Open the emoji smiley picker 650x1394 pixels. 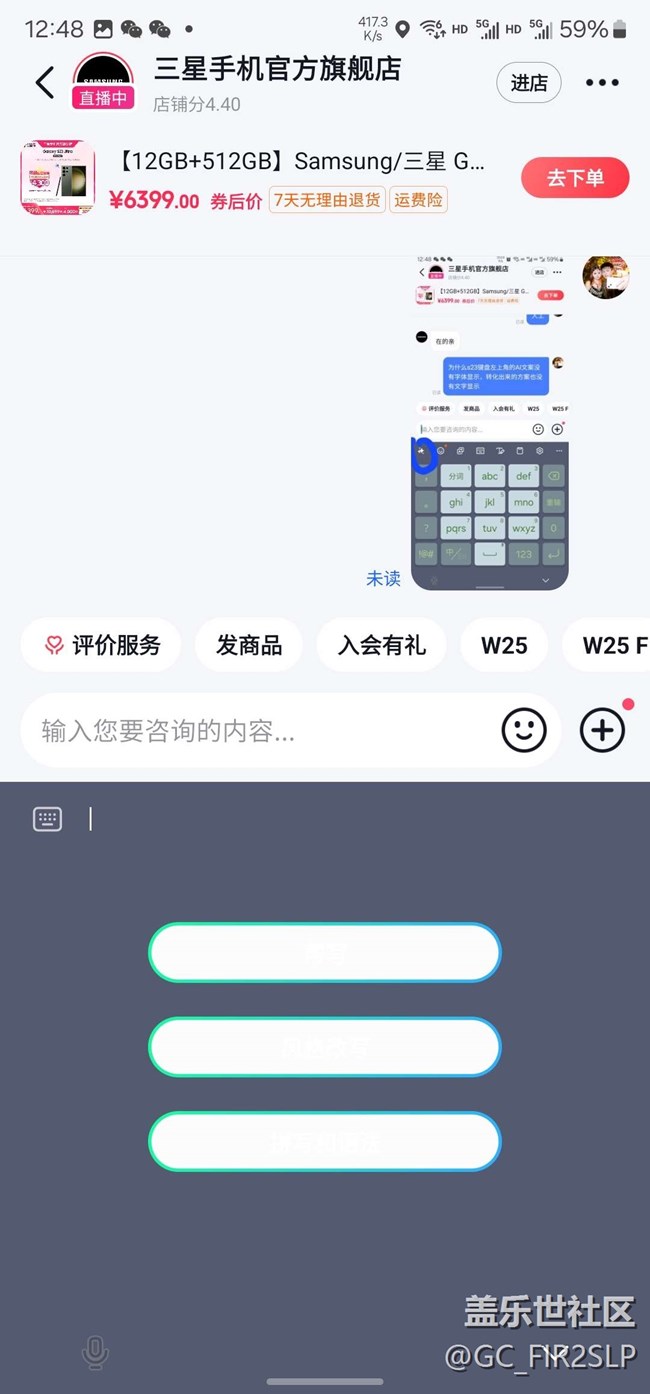point(524,731)
